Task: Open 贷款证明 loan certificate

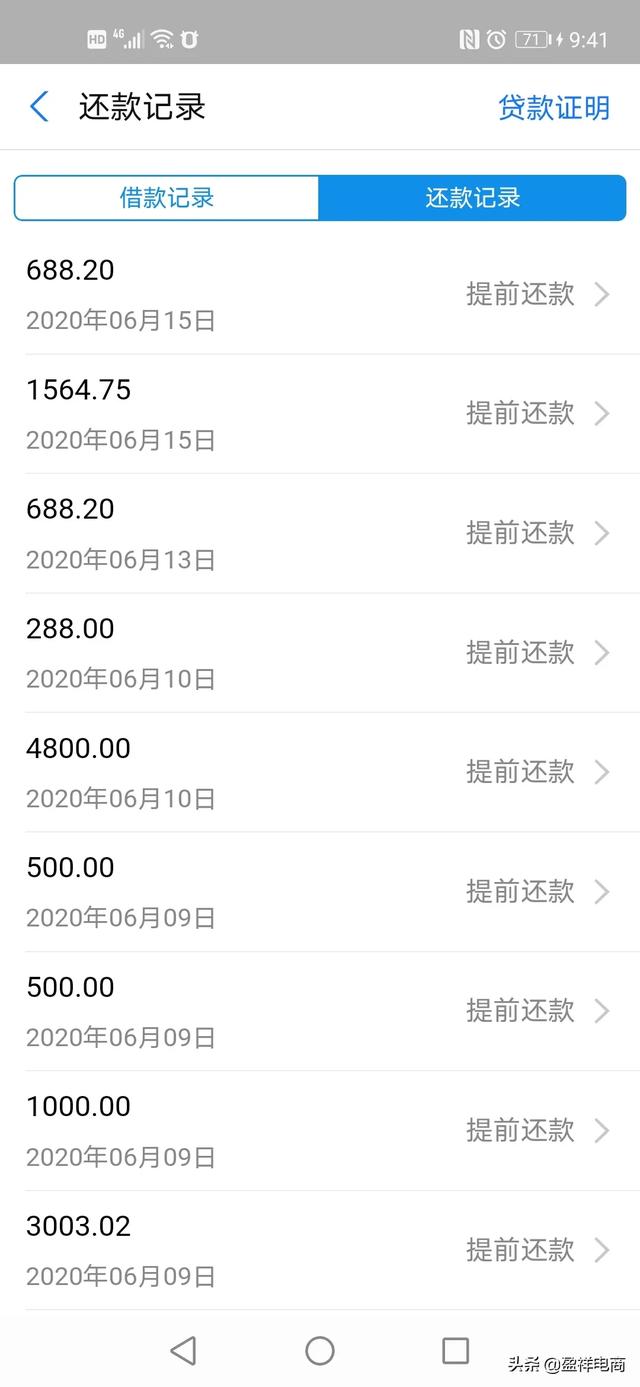Action: pos(554,108)
